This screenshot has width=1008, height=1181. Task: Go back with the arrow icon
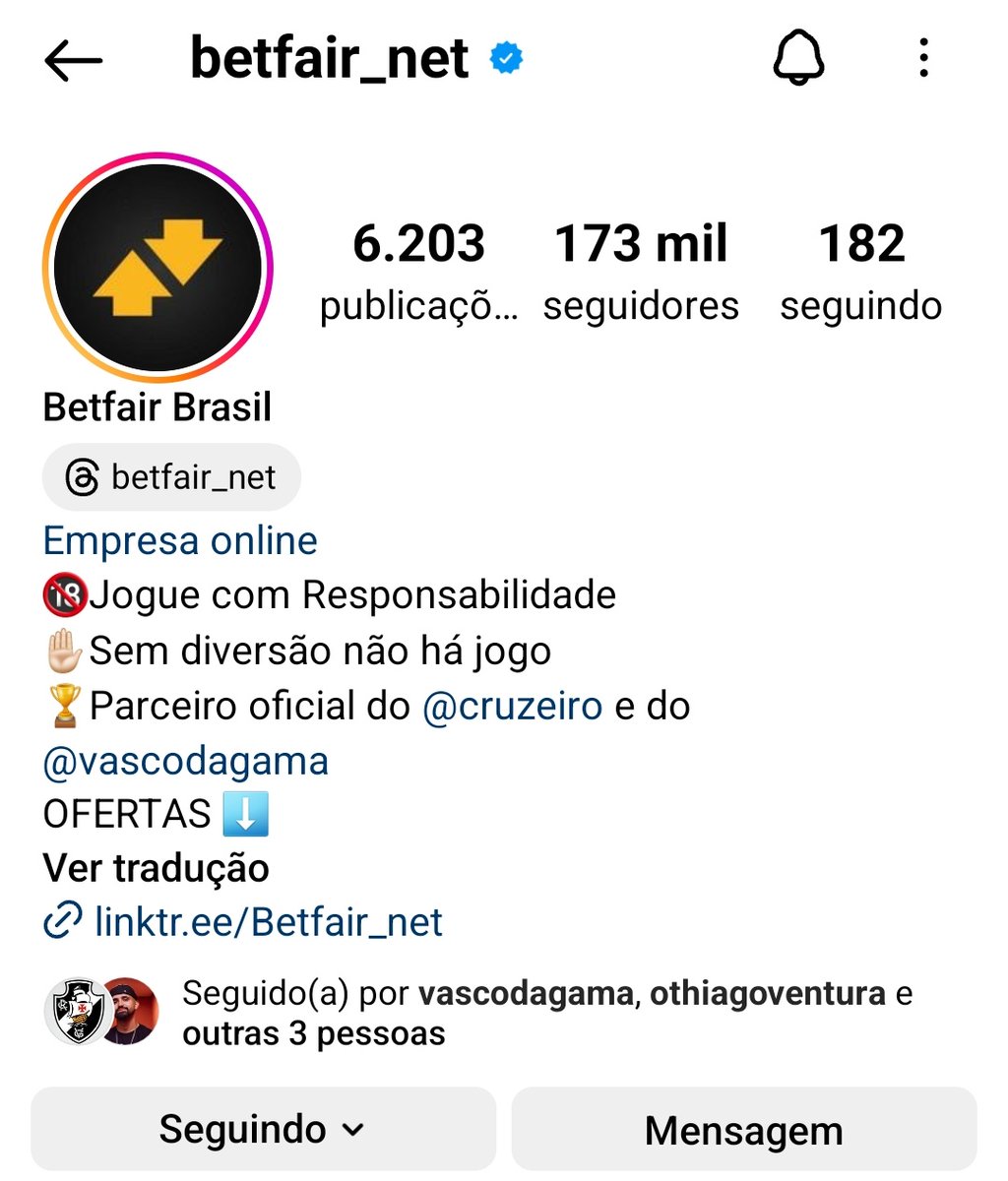coord(74,60)
